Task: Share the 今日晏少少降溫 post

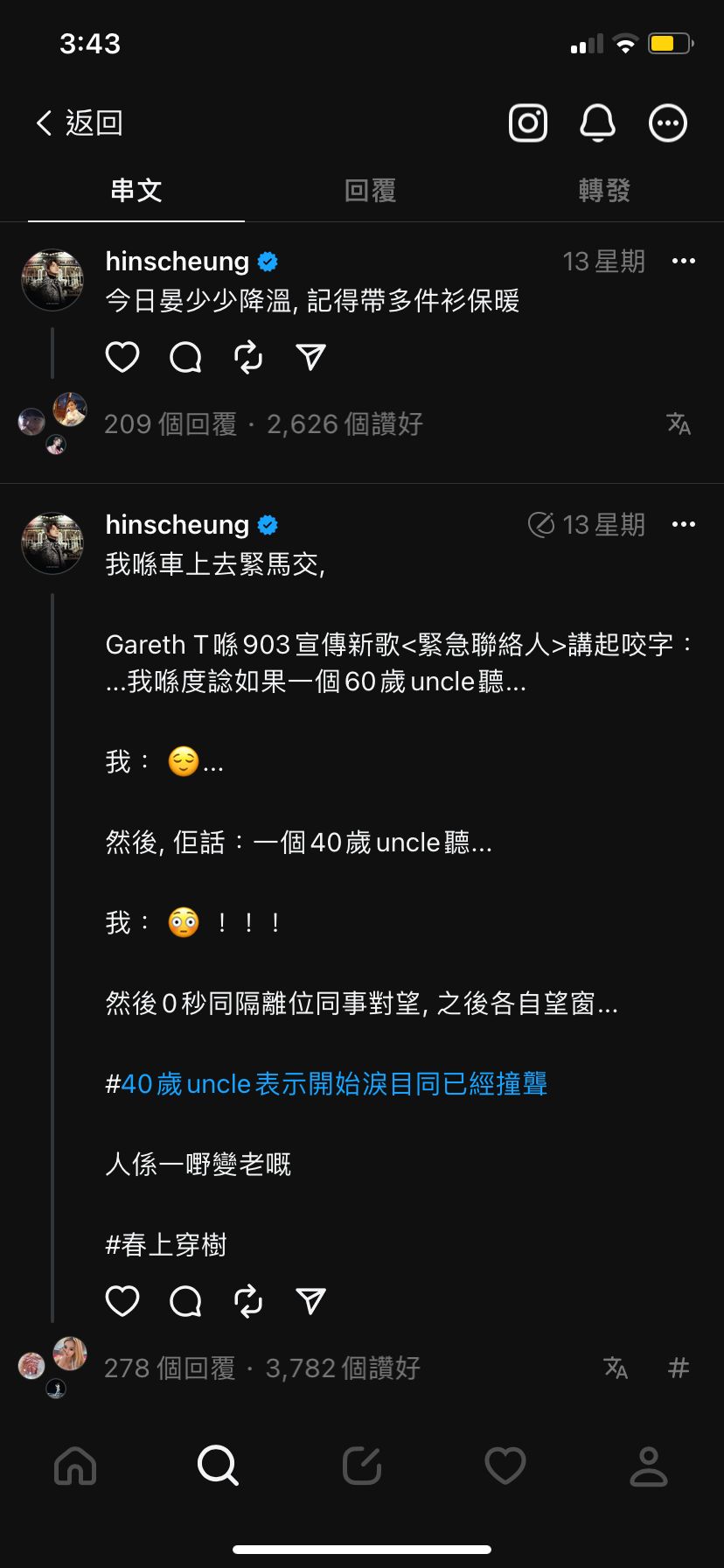Action: tap(311, 357)
